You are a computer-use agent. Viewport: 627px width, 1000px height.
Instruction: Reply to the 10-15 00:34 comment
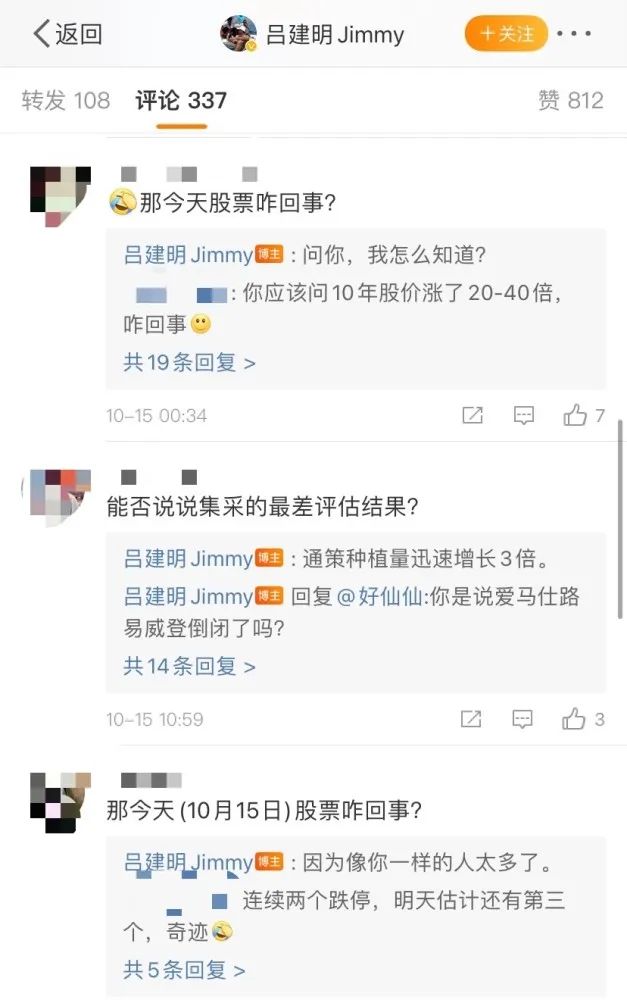point(524,415)
